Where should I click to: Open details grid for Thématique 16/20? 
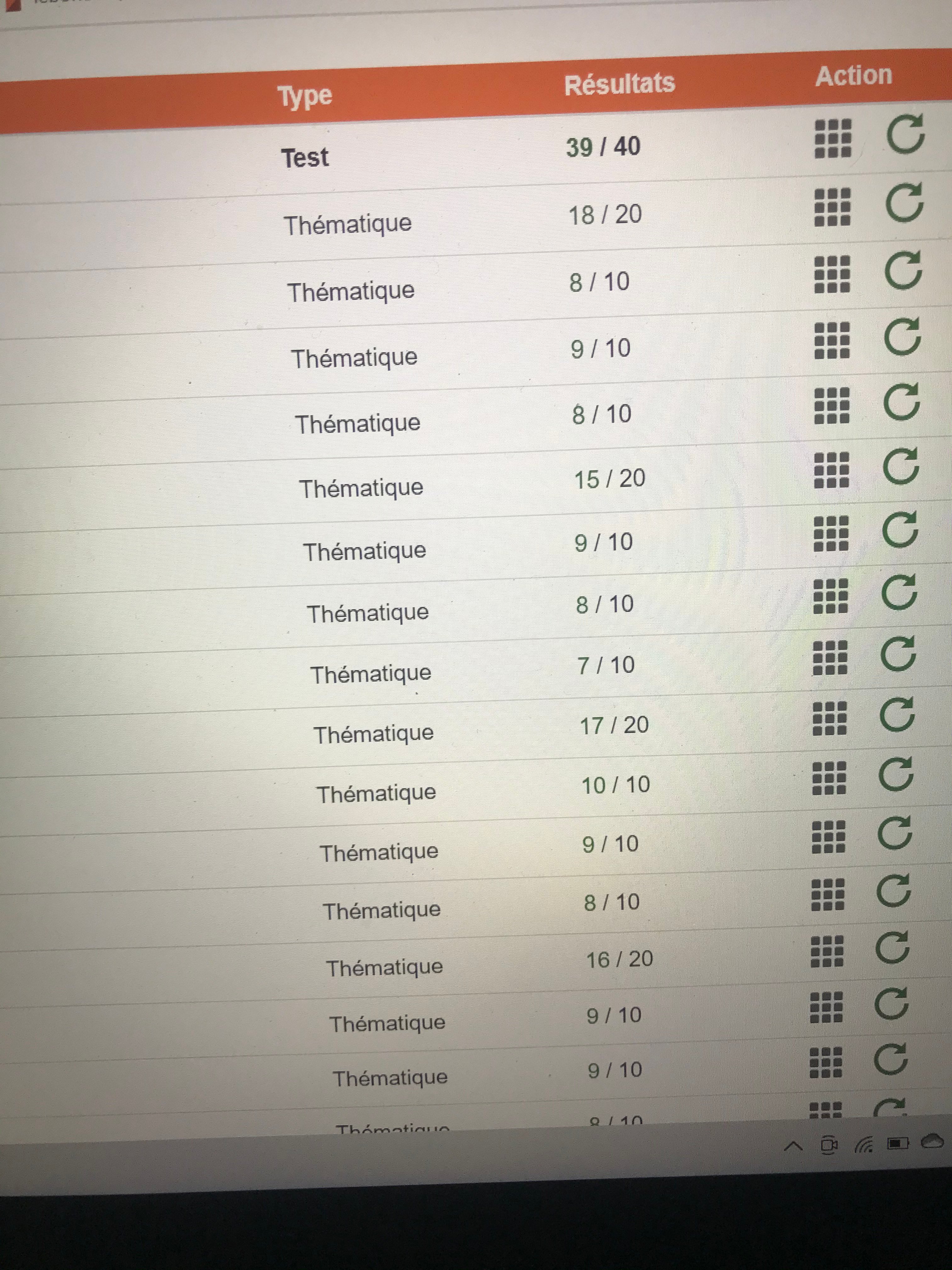click(827, 952)
